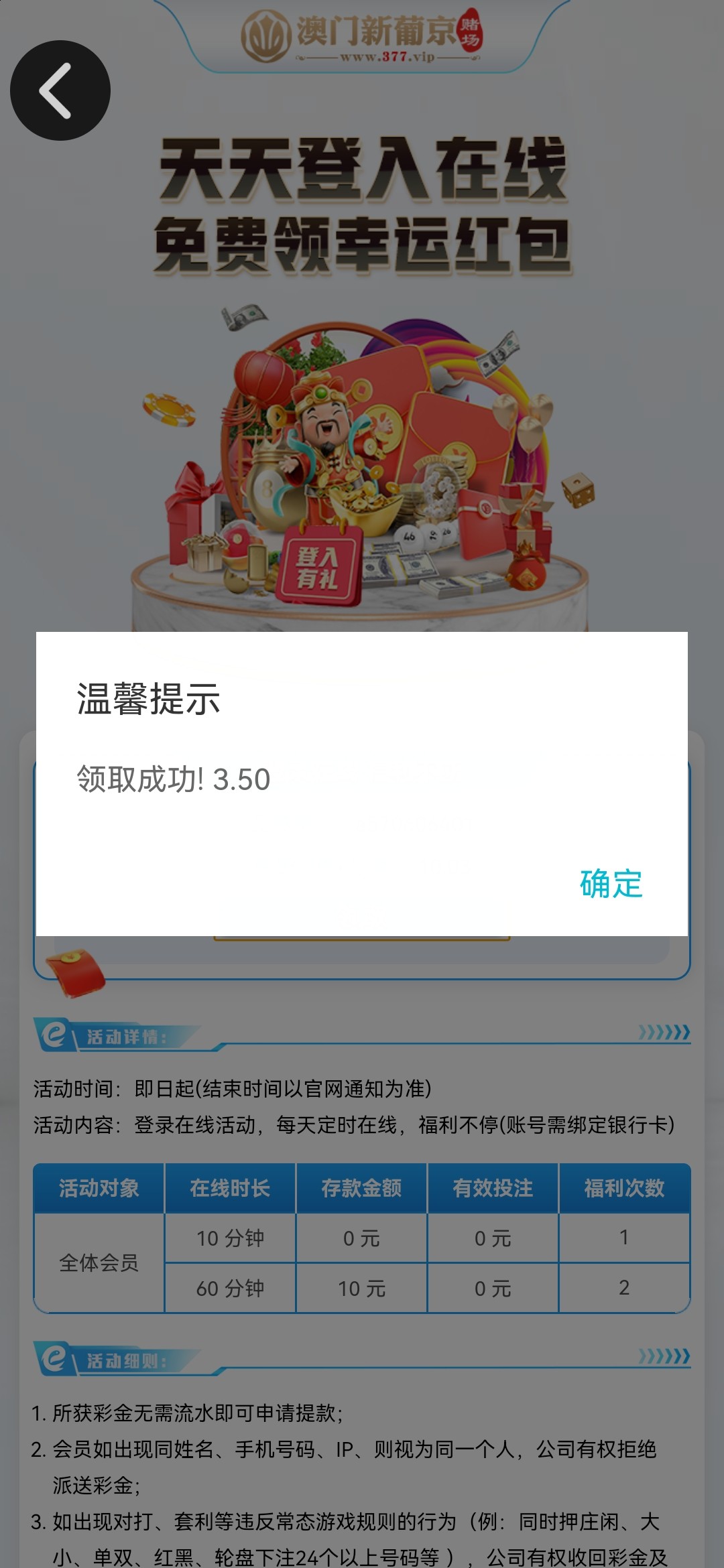
Task: Go back with the arrow icon
Action: click(x=60, y=90)
